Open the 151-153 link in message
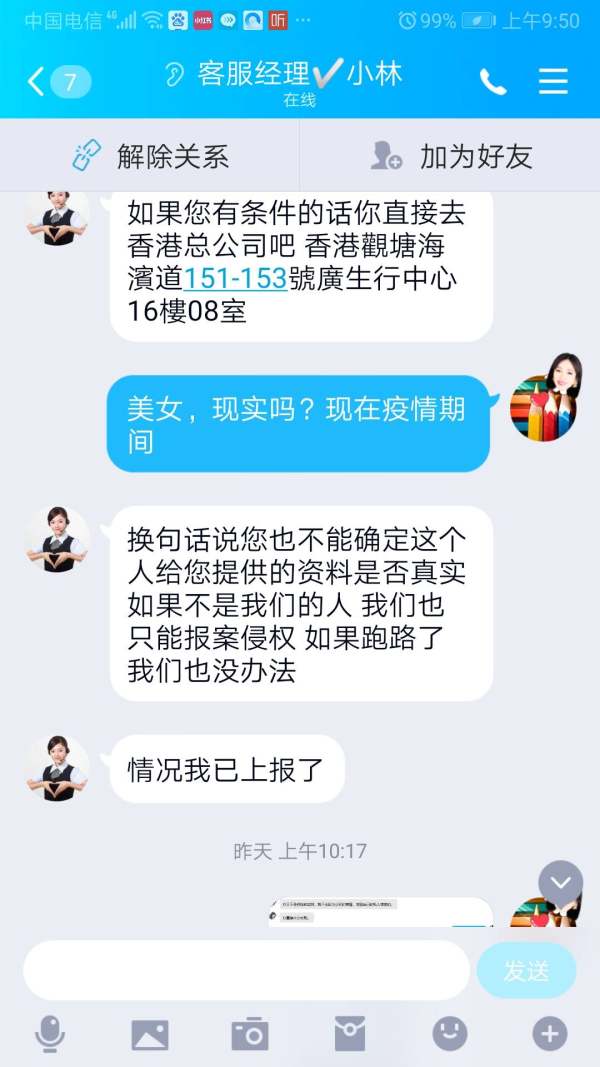Screen dimensions: 600x1067 pyautogui.click(x=235, y=279)
